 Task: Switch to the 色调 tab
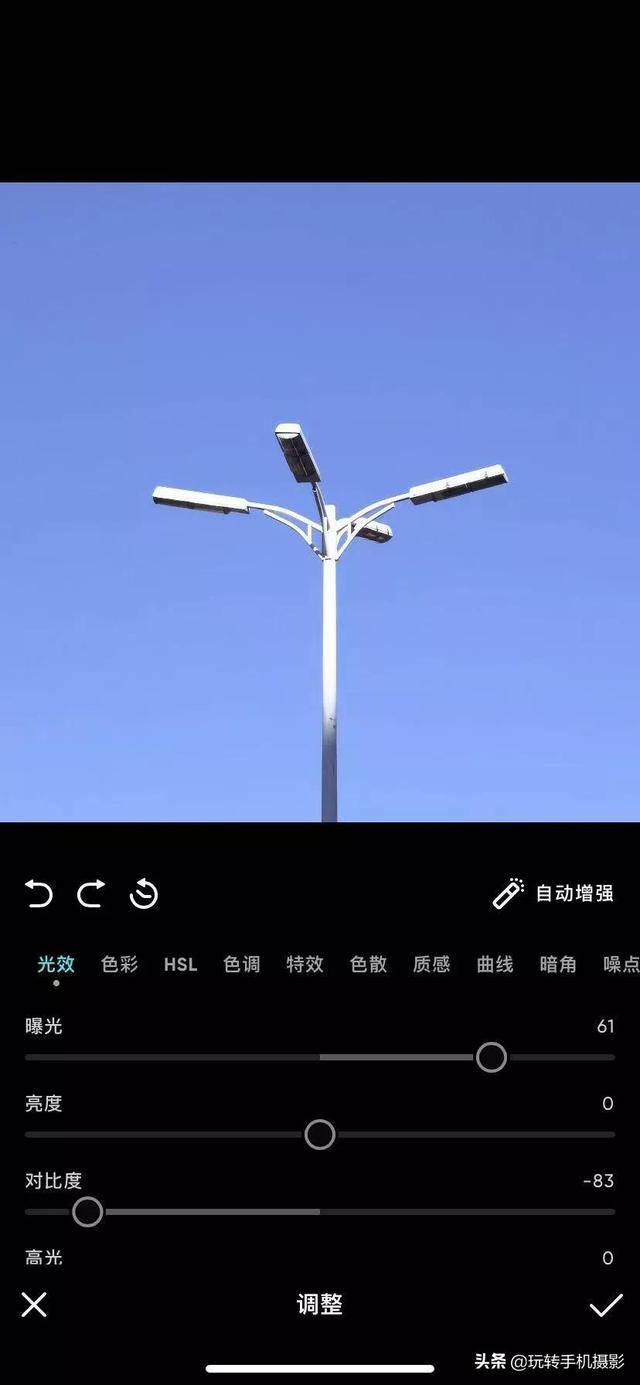(242, 964)
